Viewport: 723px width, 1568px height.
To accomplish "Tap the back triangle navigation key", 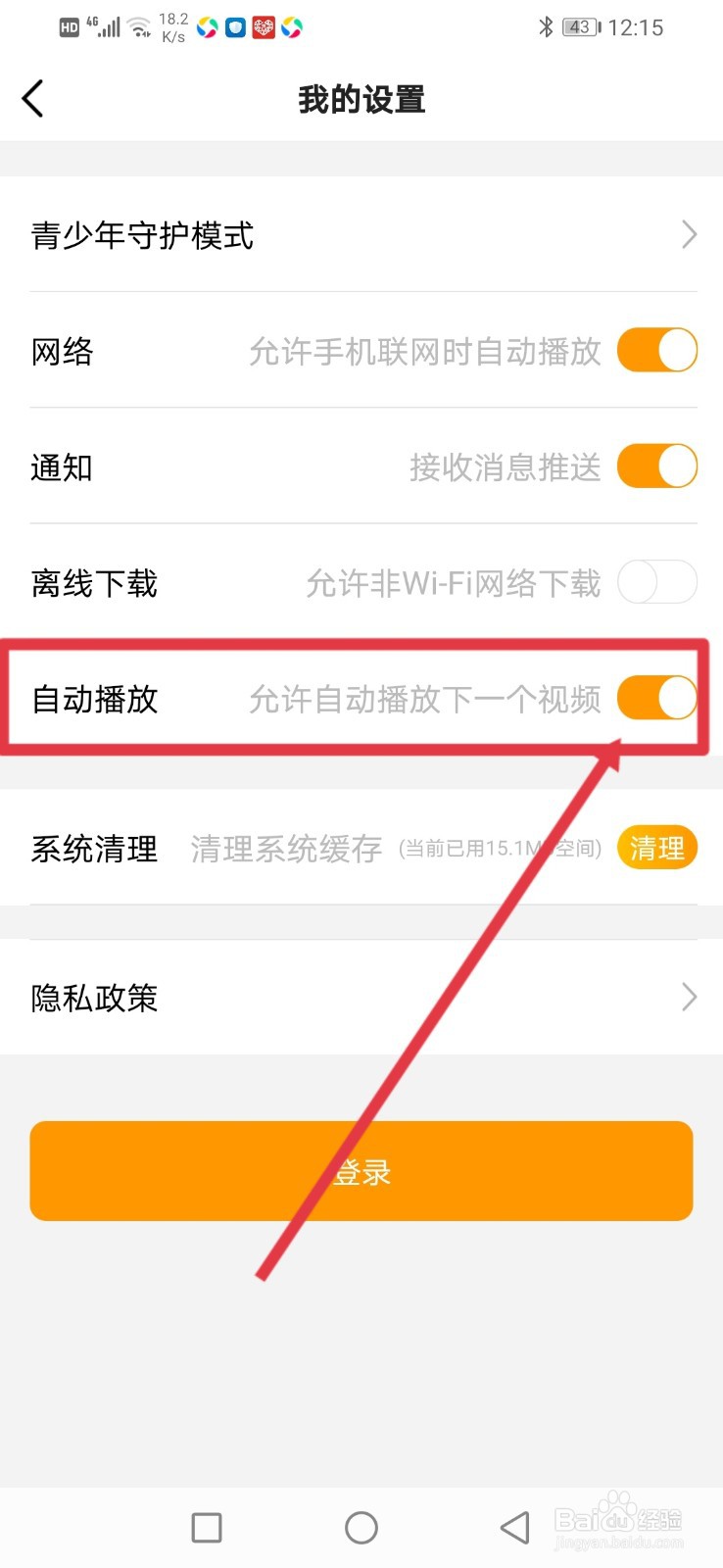I will pyautogui.click(x=513, y=1526).
